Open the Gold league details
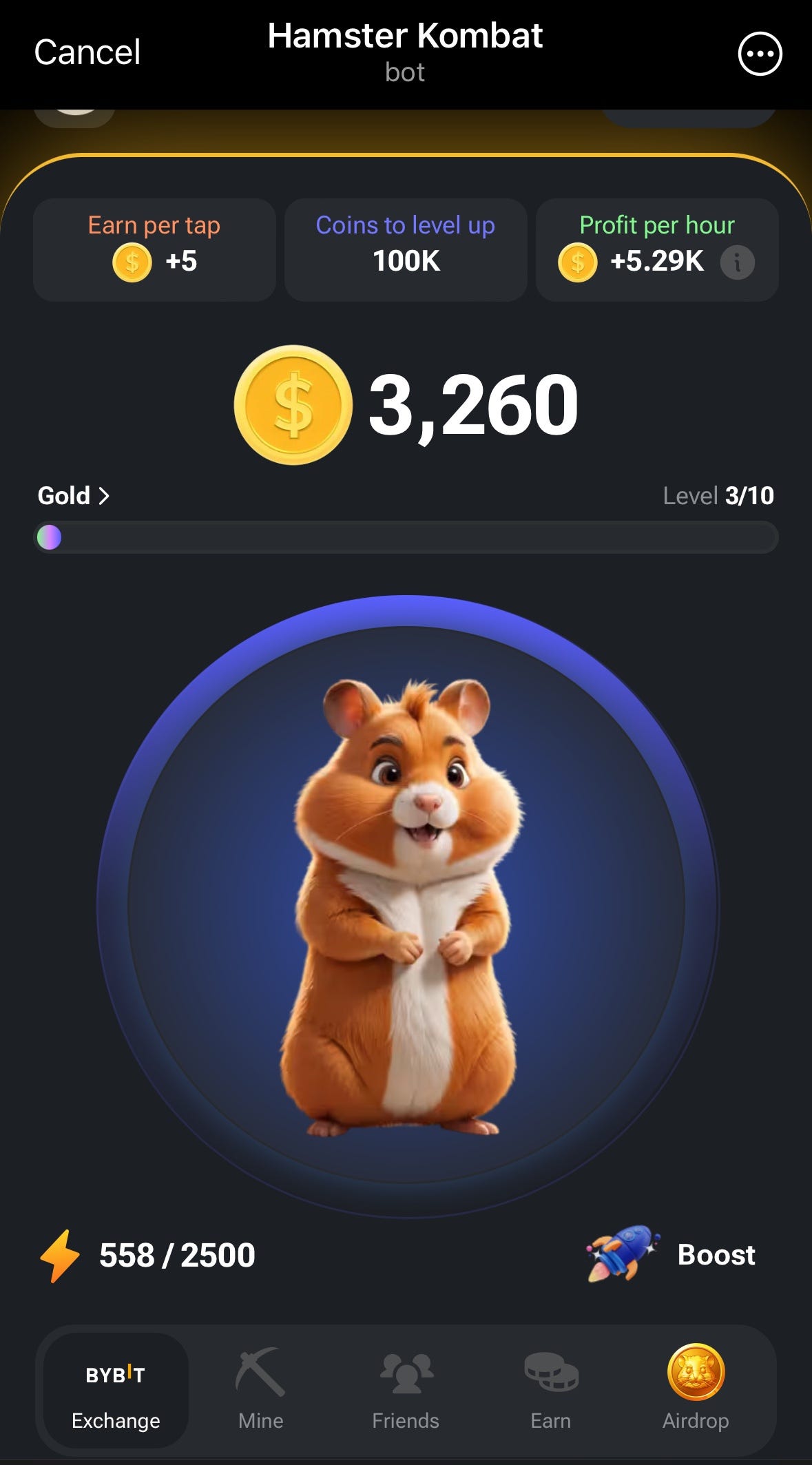This screenshot has width=812, height=1465. coord(73,495)
